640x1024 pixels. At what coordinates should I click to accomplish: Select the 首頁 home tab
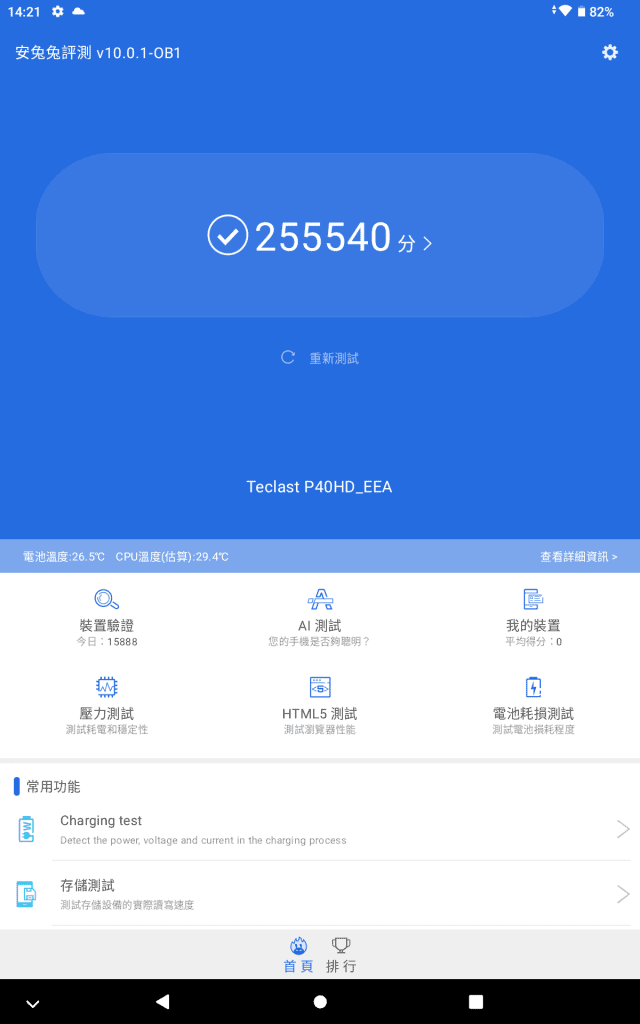(298, 955)
